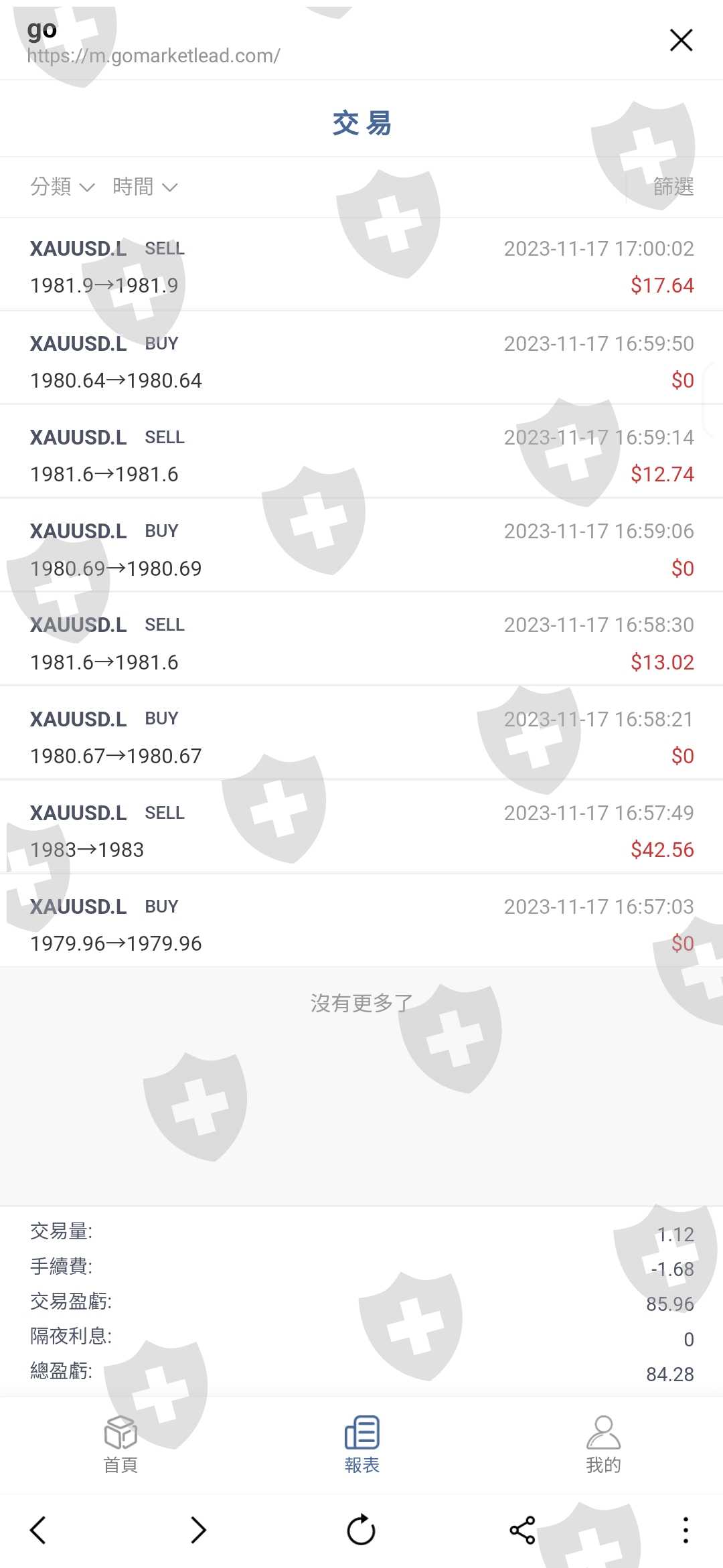
Task: Expand the 分類 category dropdown
Action: (62, 187)
